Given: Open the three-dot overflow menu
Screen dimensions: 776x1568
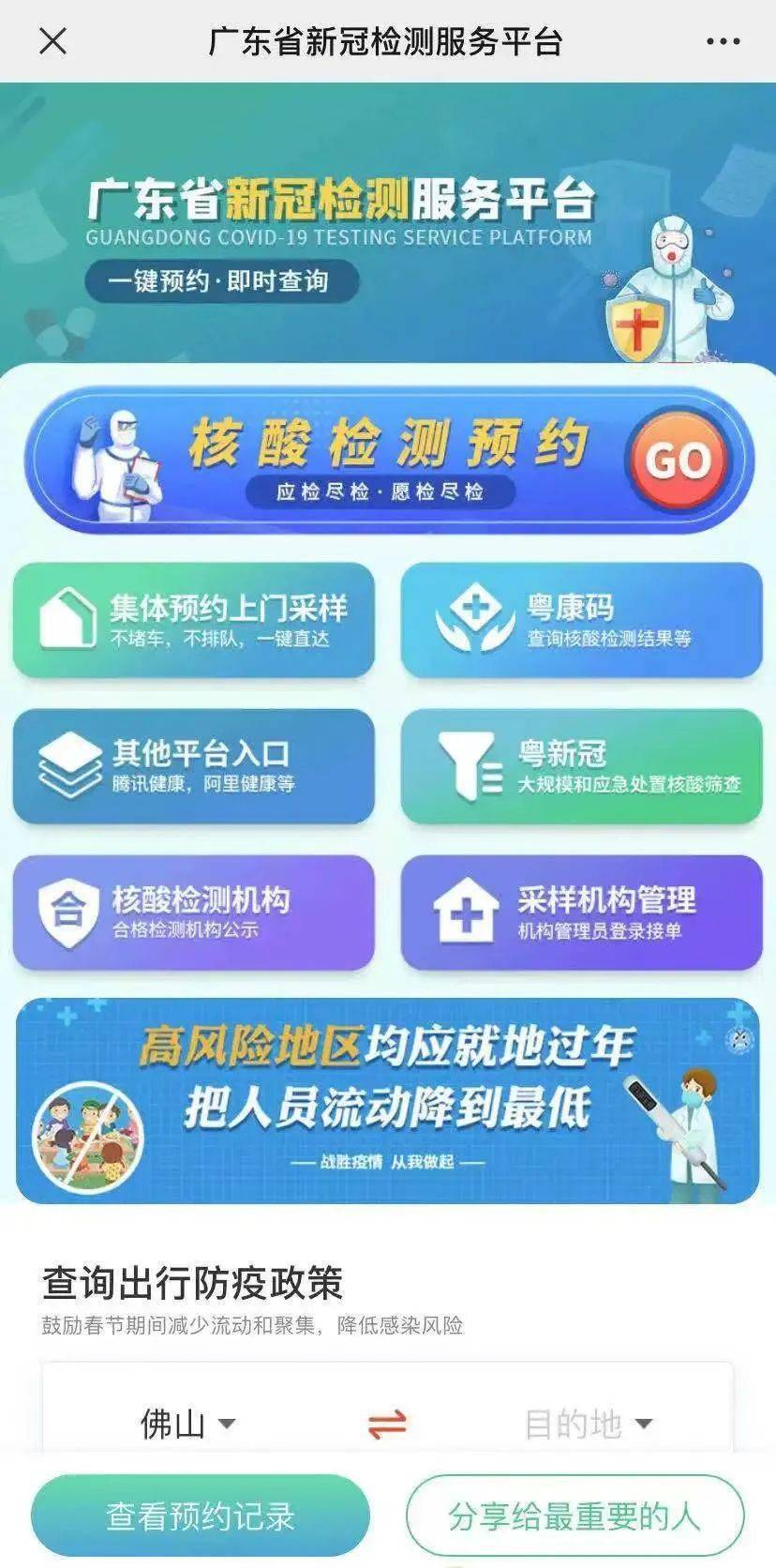Looking at the screenshot, I should tap(723, 41).
